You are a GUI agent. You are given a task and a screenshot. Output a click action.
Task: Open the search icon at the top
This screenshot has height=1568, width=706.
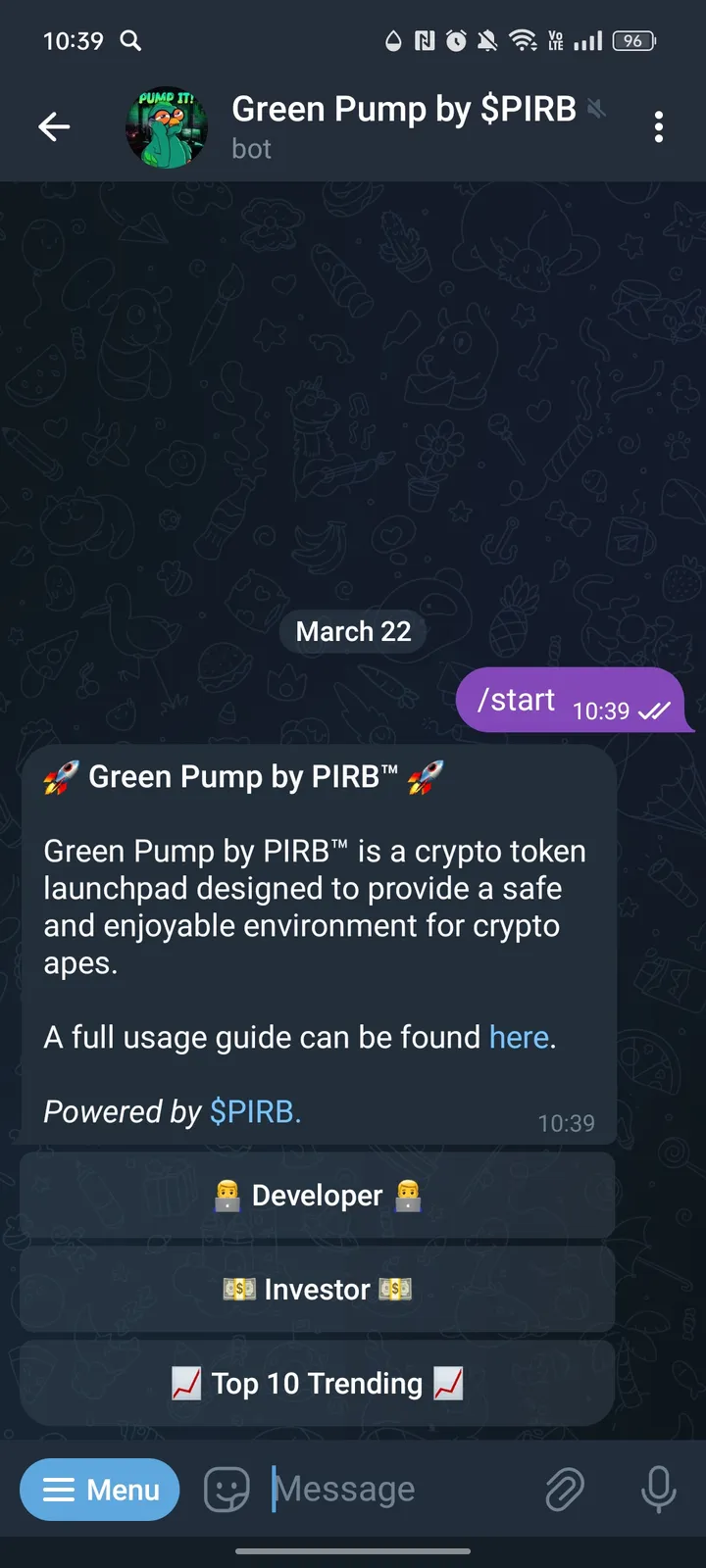pyautogui.click(x=128, y=41)
